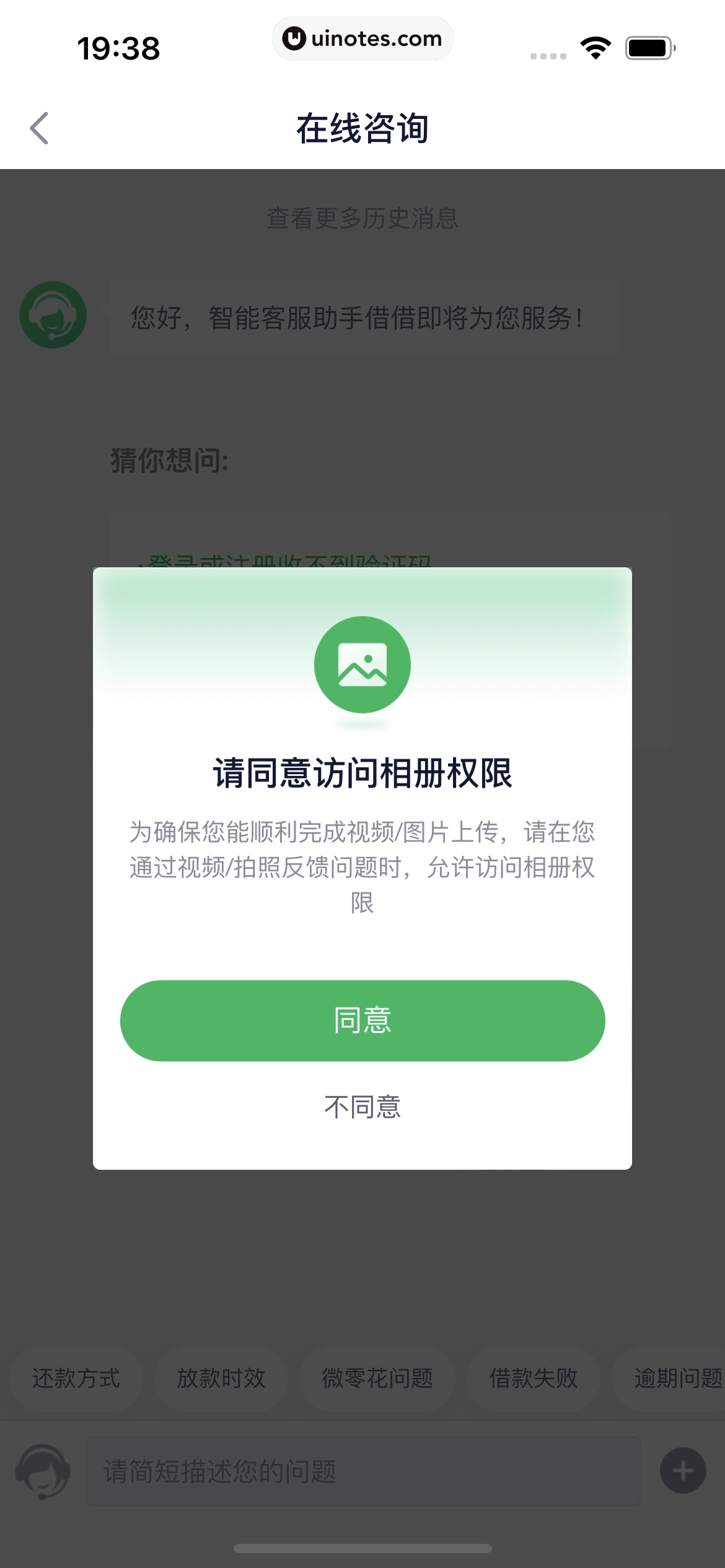Tap the uinotes.com pill at screen top
725x1568 pixels.
click(362, 38)
